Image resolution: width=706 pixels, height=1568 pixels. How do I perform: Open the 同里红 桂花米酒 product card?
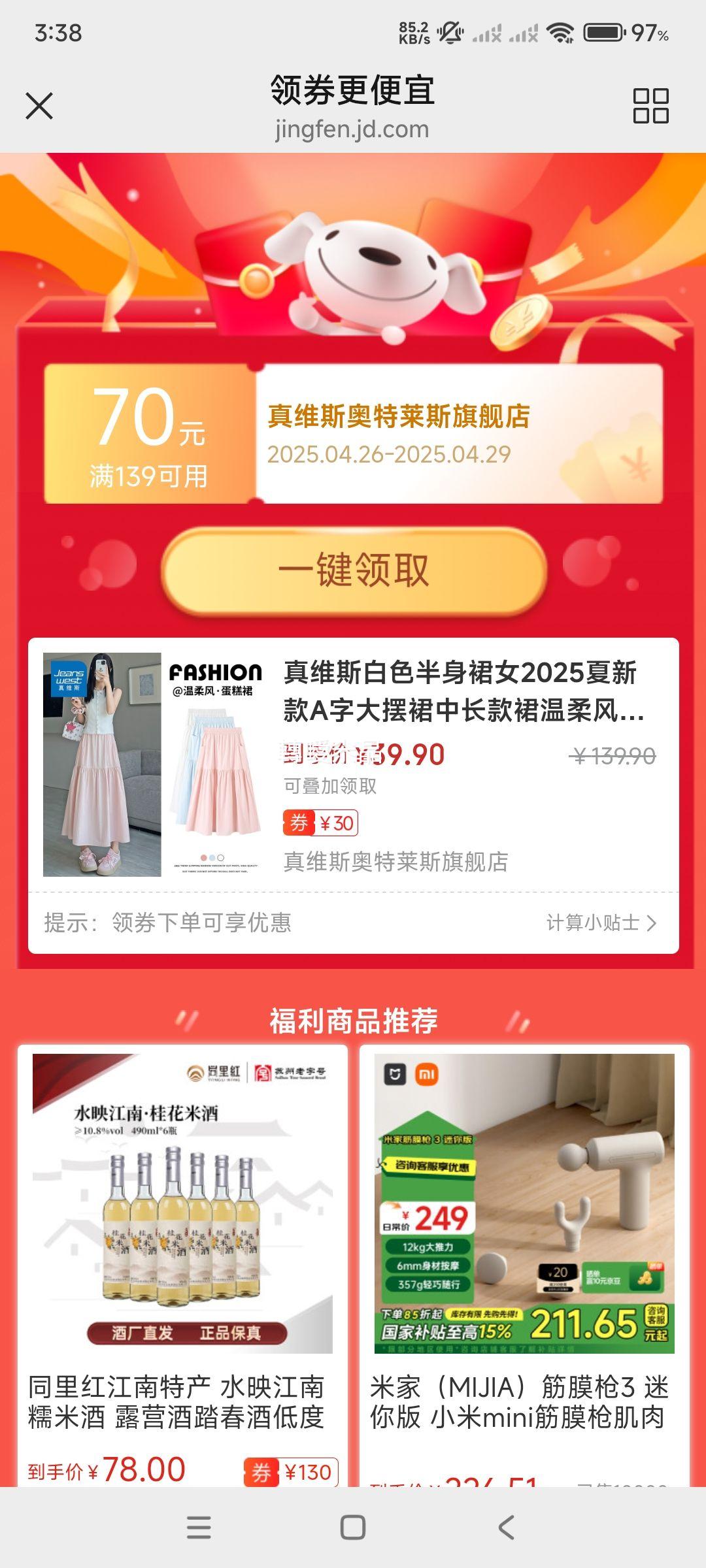(x=182, y=1266)
